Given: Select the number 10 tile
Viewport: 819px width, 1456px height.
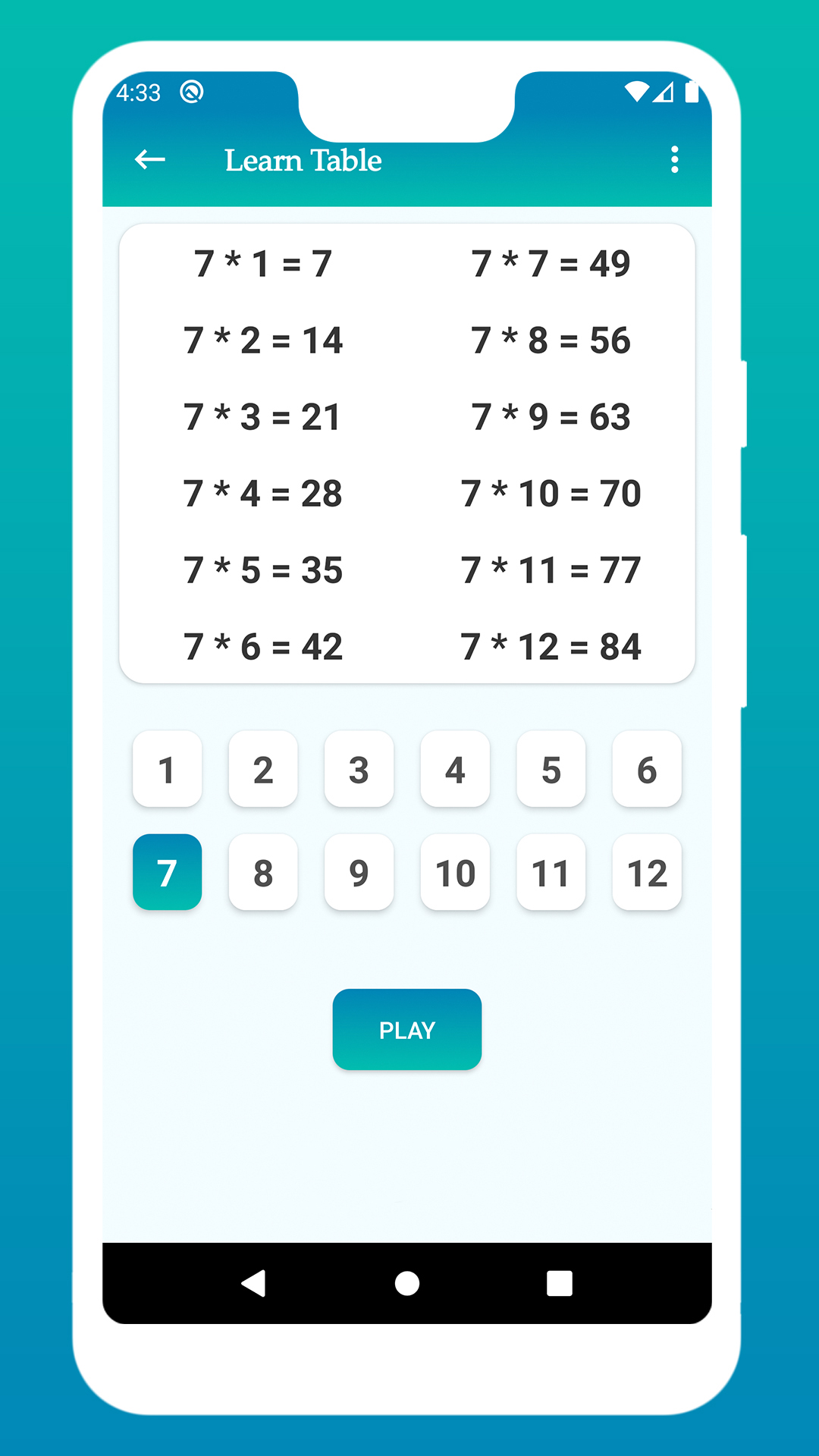Looking at the screenshot, I should 455,872.
